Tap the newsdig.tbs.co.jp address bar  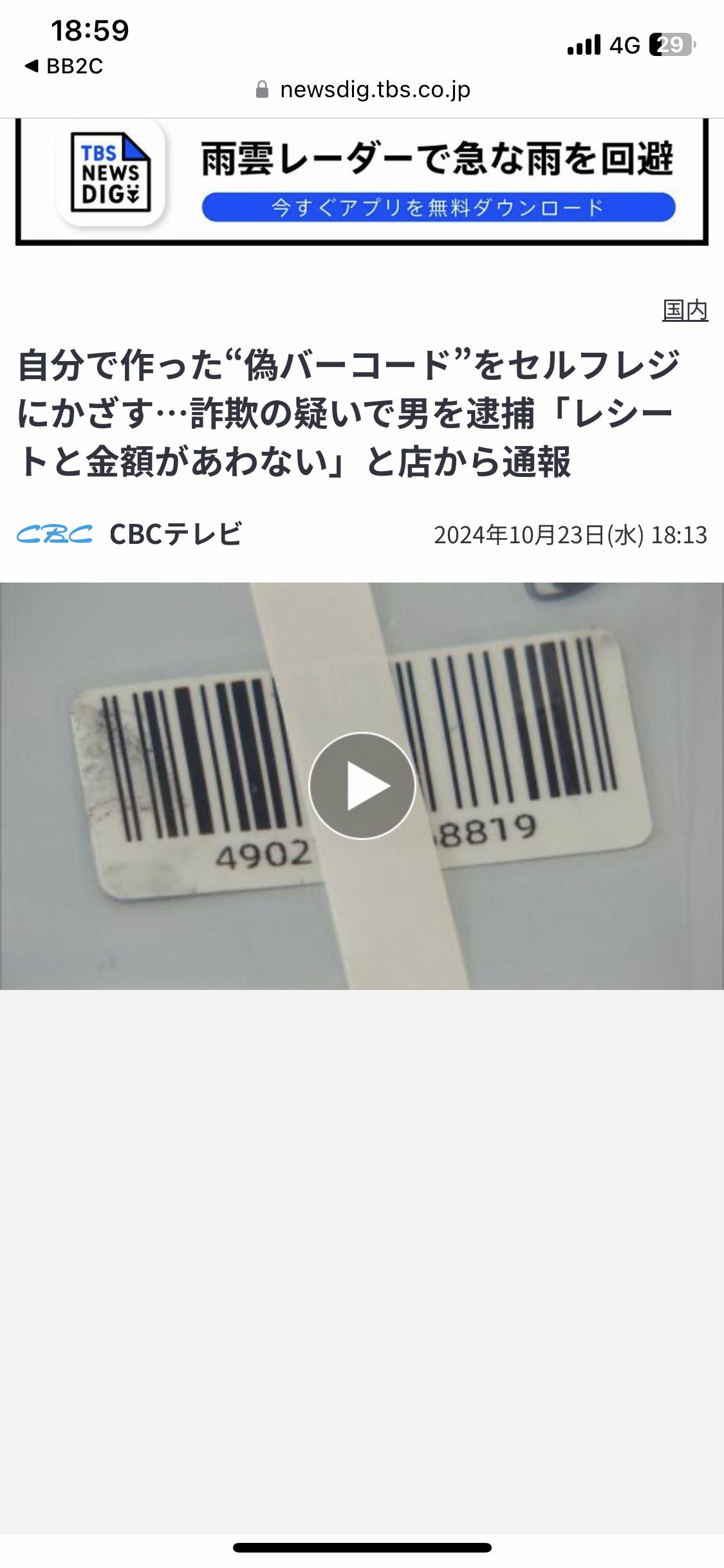tap(363, 89)
